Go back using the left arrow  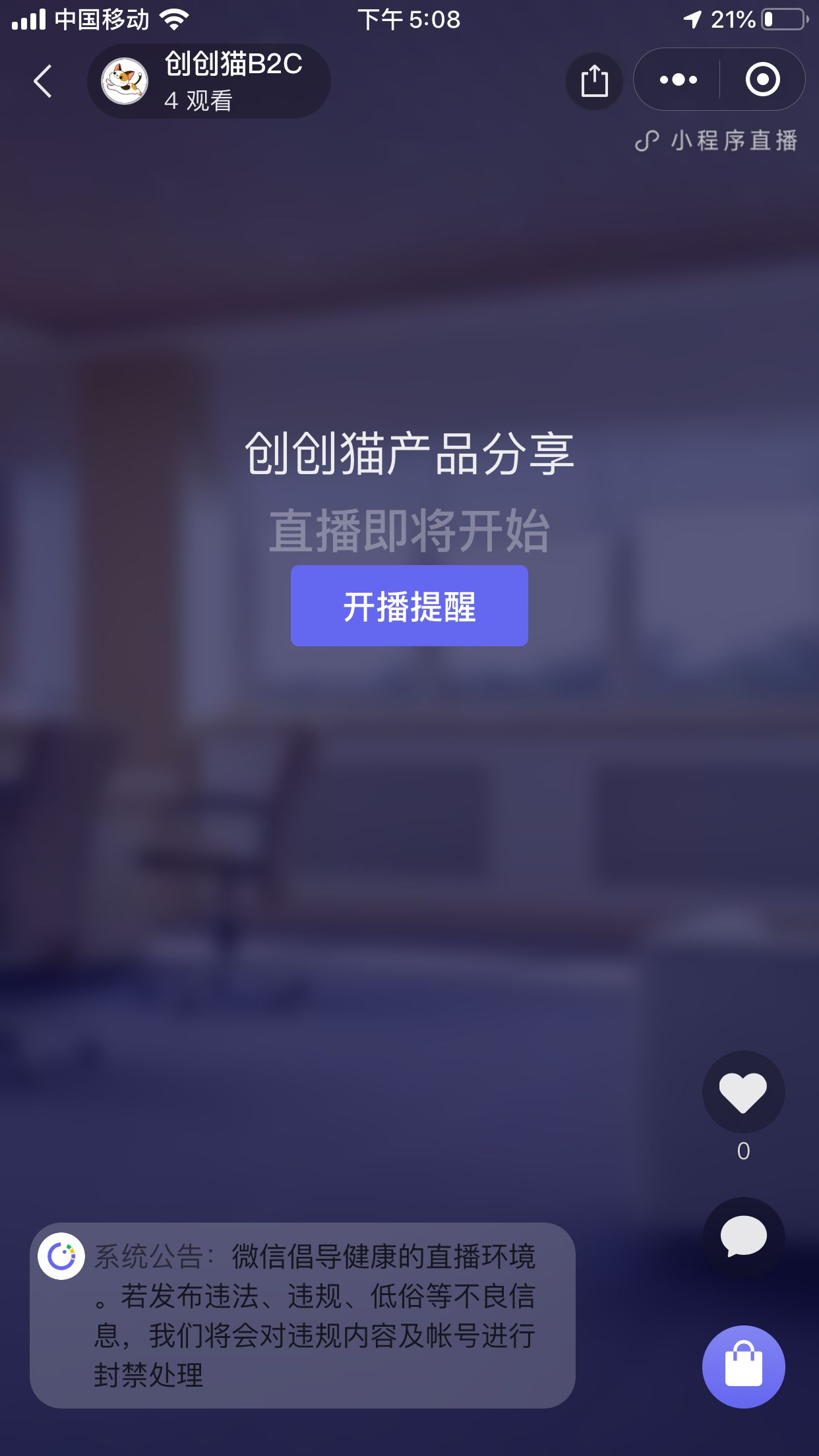point(43,81)
